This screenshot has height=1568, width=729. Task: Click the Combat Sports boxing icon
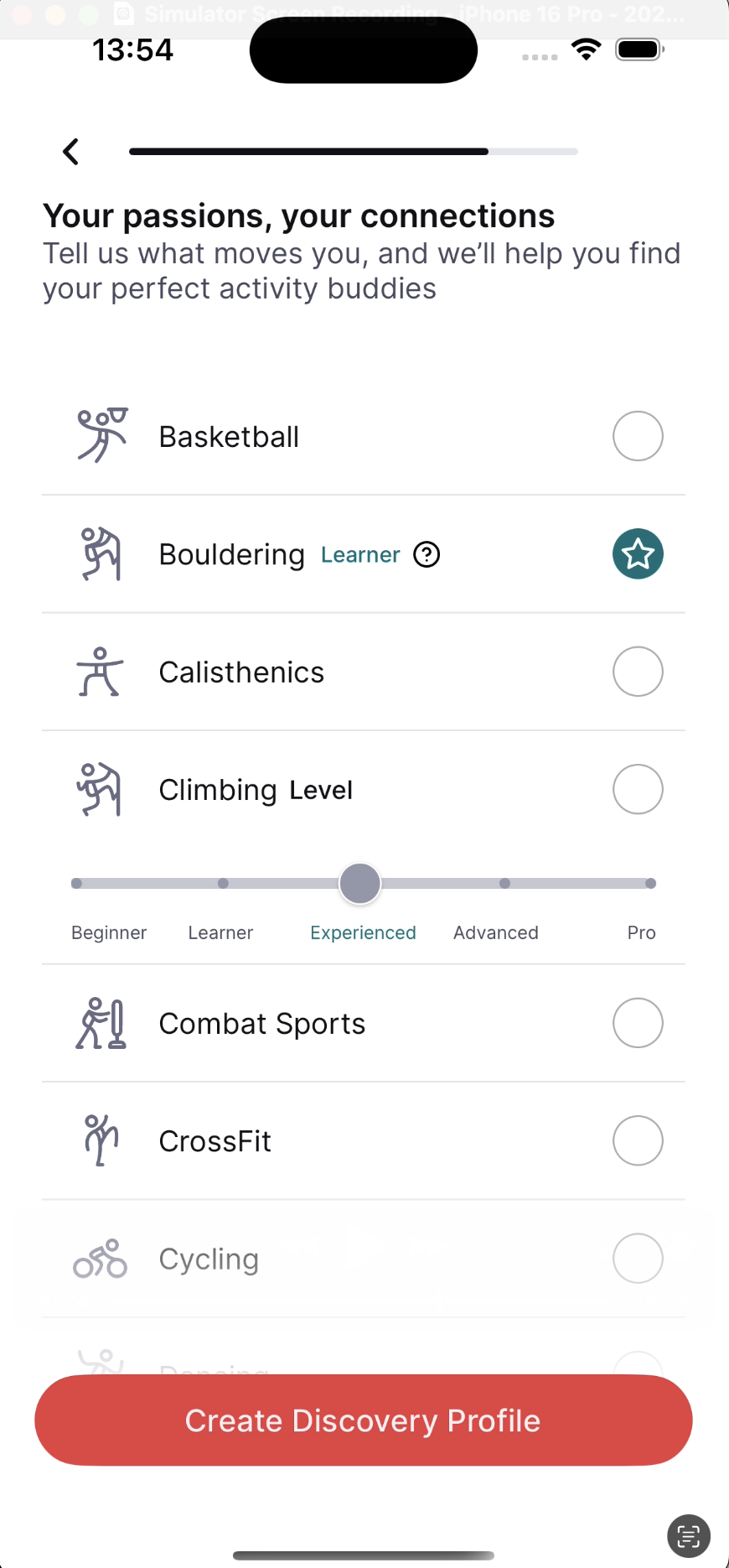[x=100, y=1022]
